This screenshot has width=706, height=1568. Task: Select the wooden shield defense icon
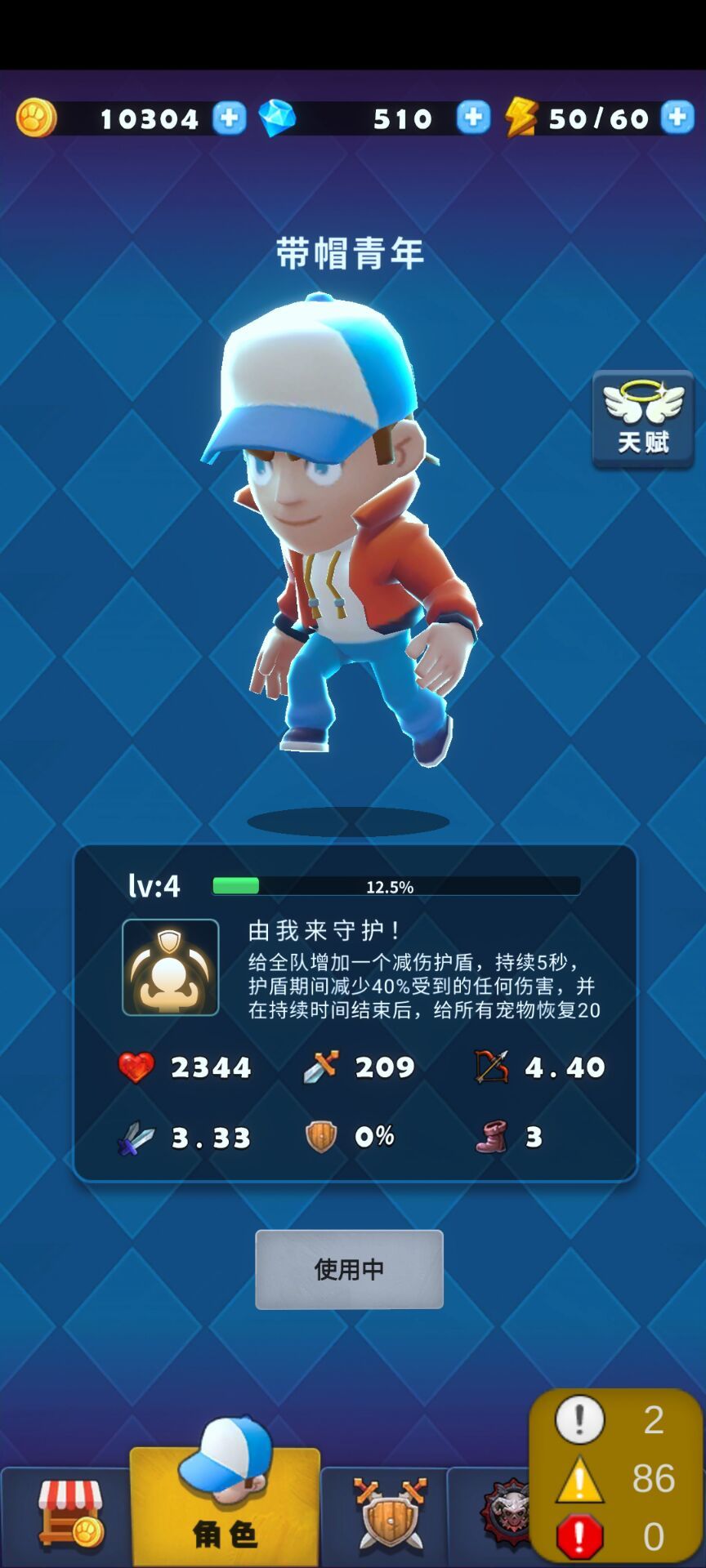322,1135
